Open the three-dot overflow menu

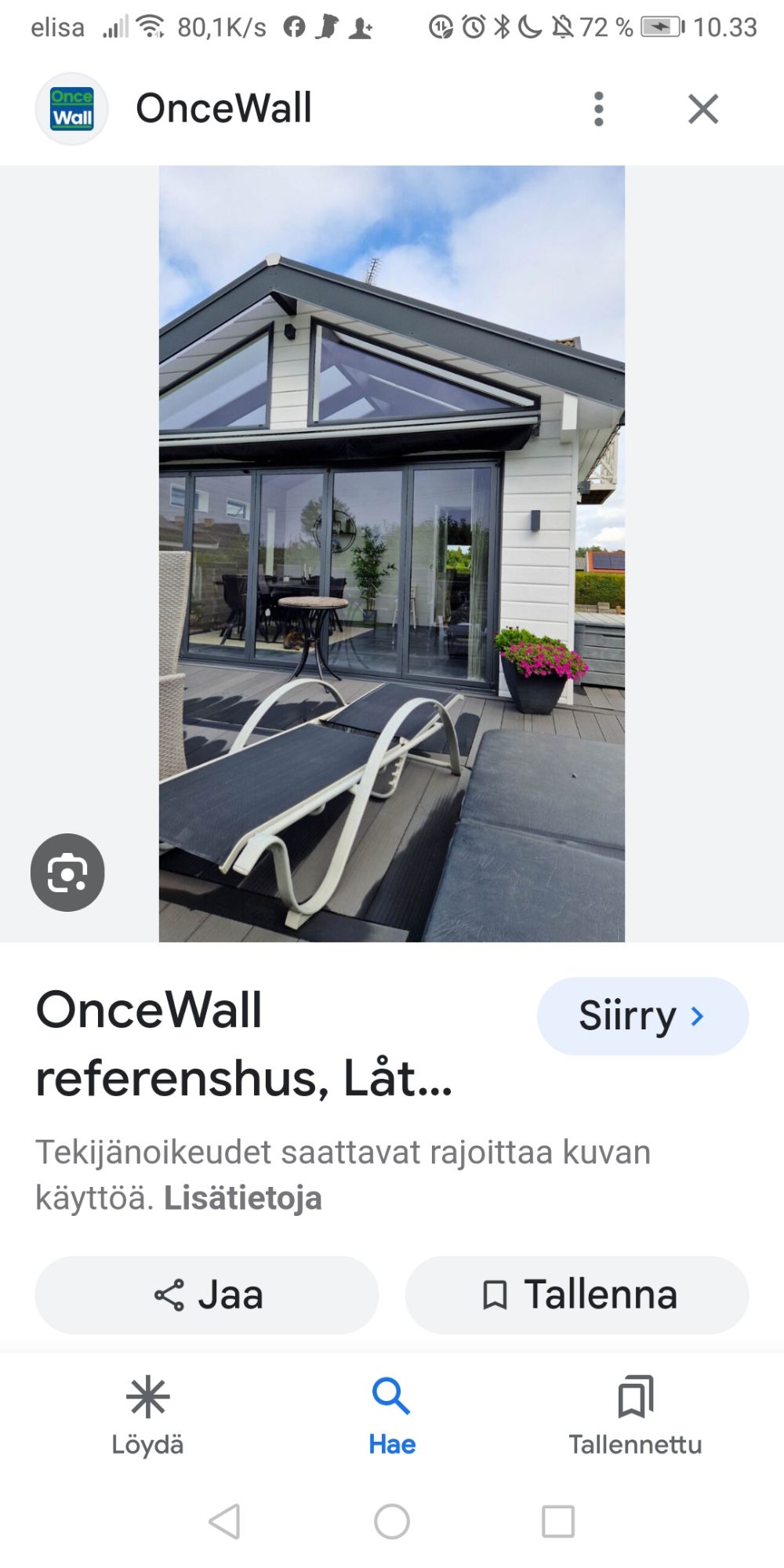point(599,109)
